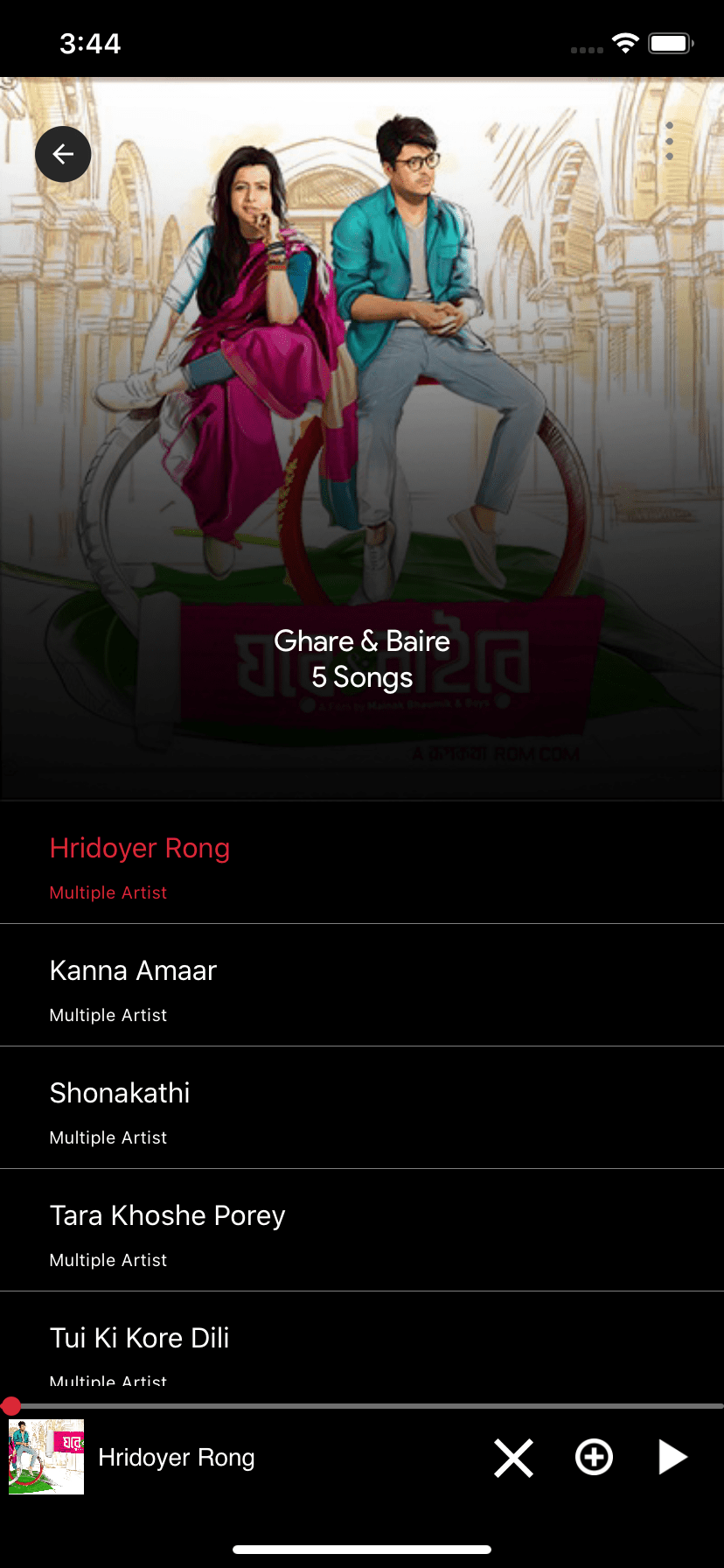
Task: Add current song using plus icon
Action: click(x=594, y=1457)
